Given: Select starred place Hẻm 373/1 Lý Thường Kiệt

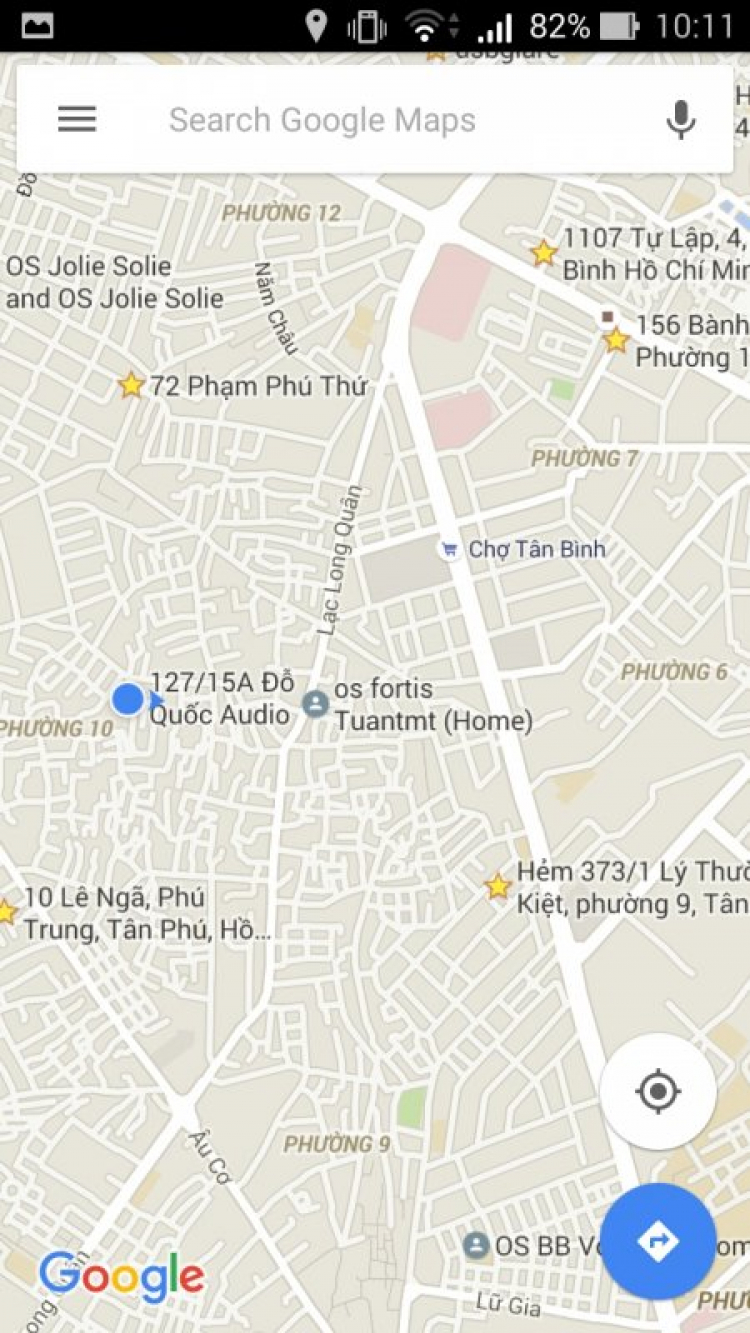Looking at the screenshot, I should [x=498, y=886].
